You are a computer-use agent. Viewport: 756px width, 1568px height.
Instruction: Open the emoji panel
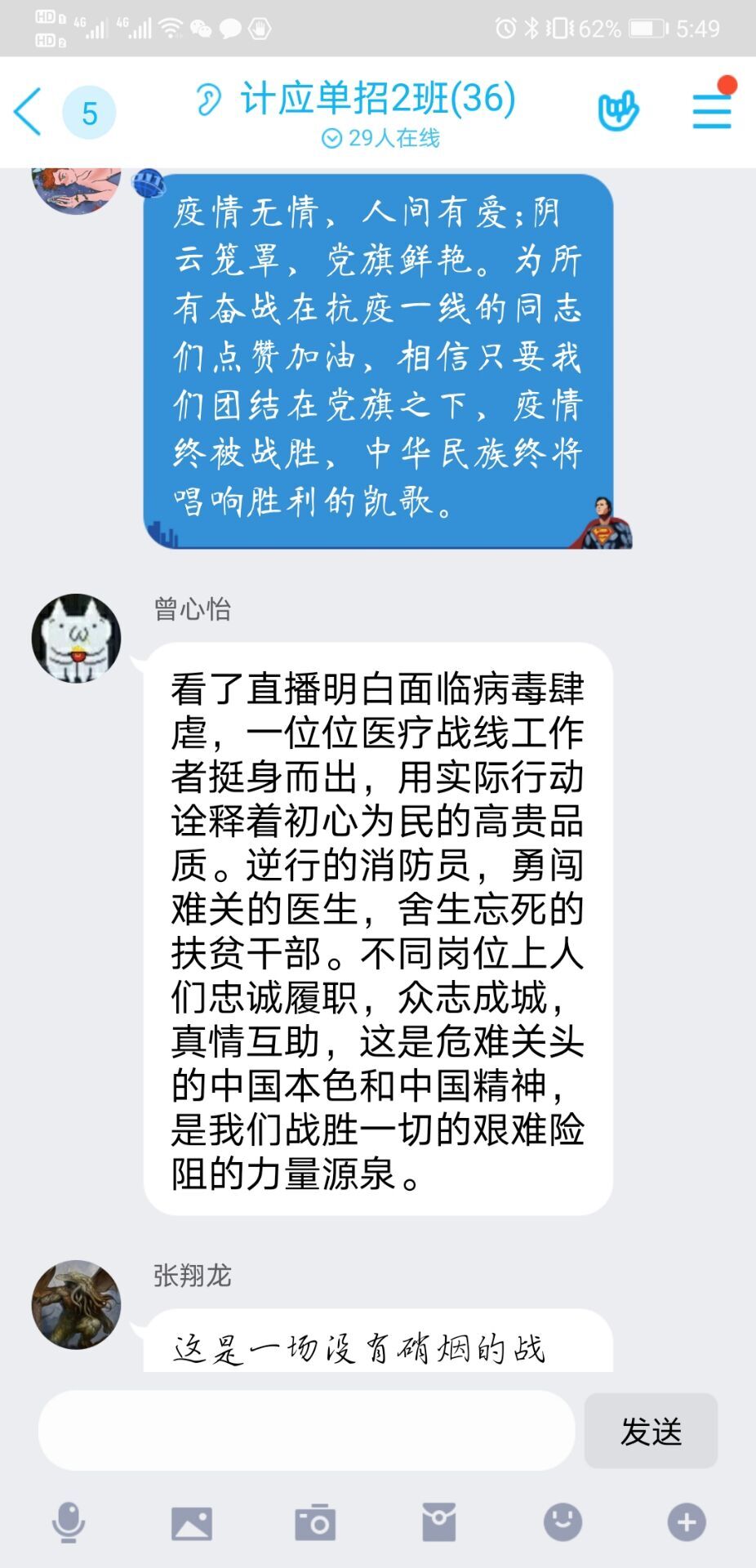(563, 1522)
